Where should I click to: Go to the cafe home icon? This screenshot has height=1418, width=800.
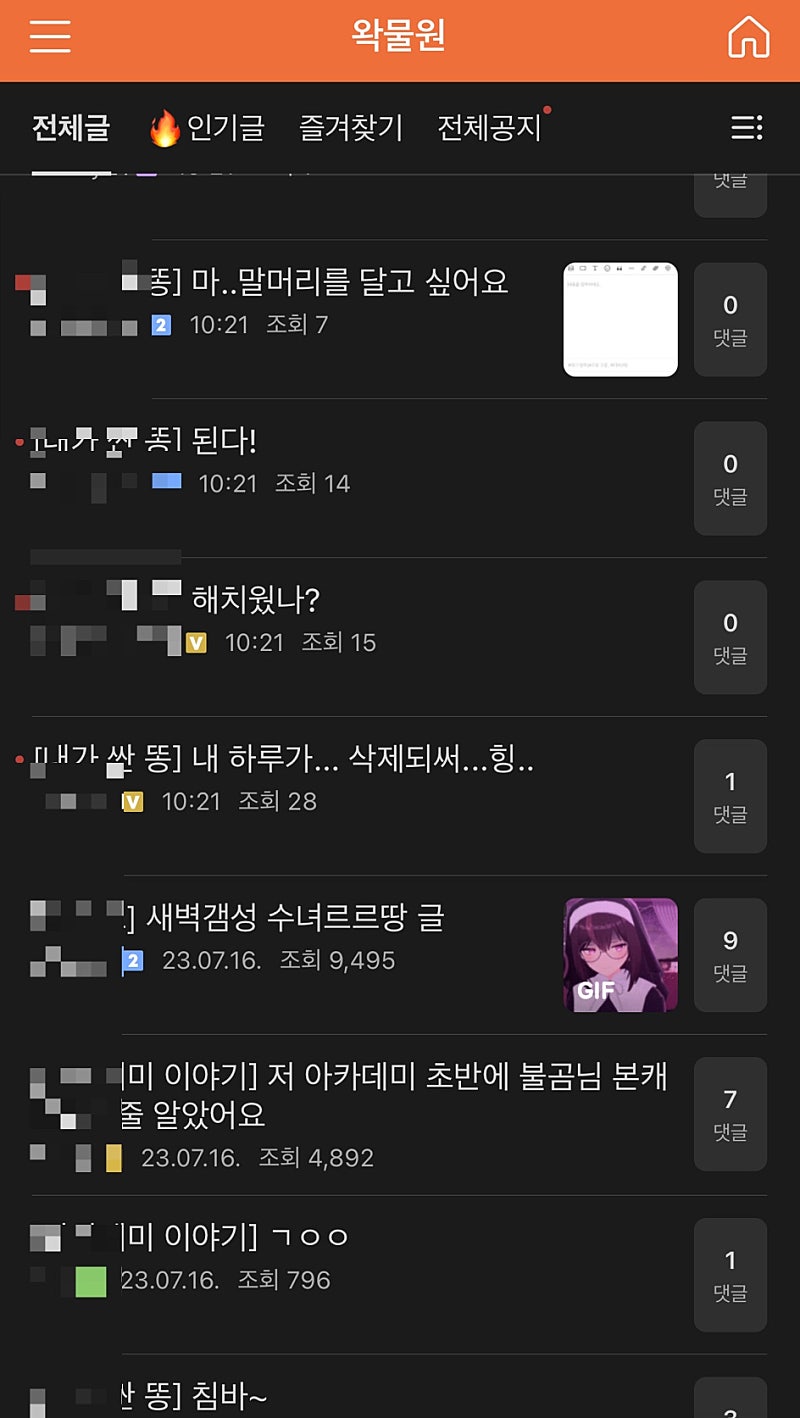coord(748,38)
